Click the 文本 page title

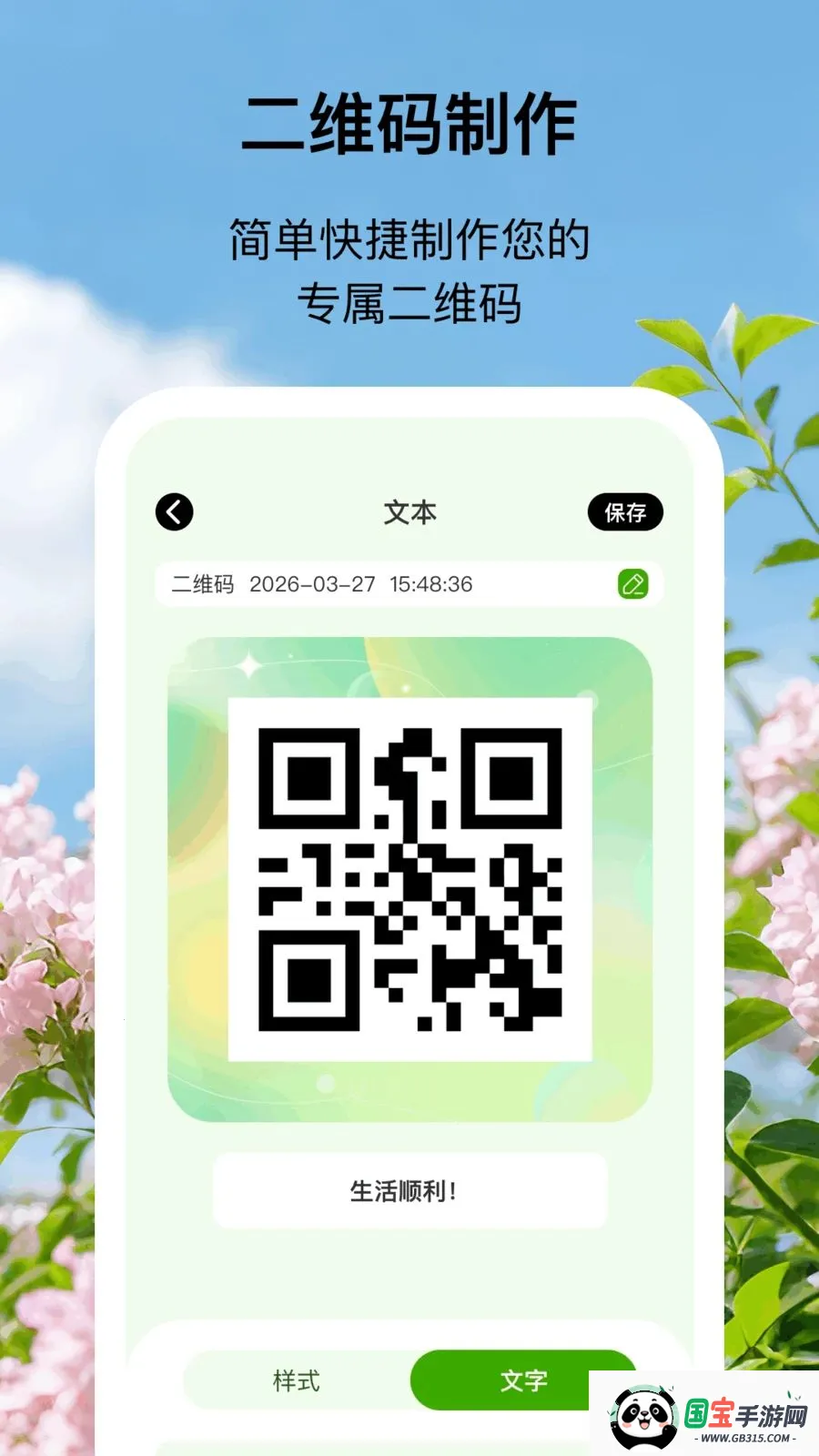click(409, 511)
